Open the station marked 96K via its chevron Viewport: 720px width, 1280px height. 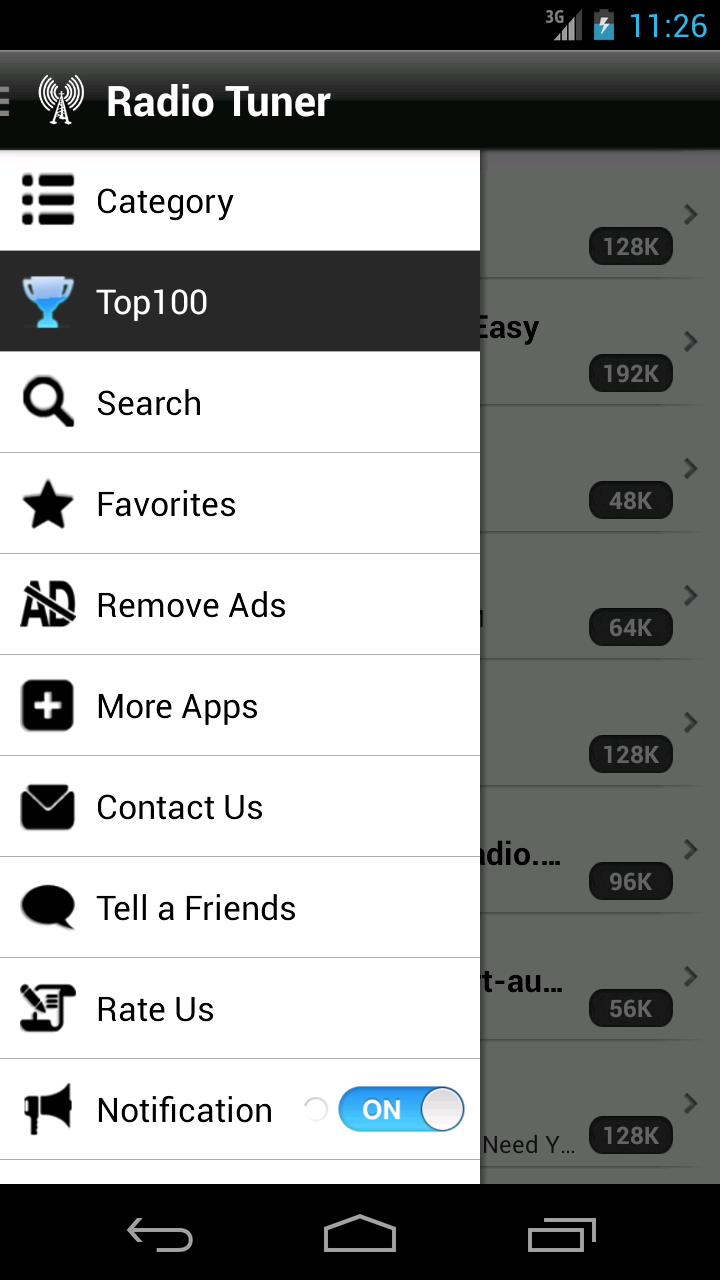690,849
